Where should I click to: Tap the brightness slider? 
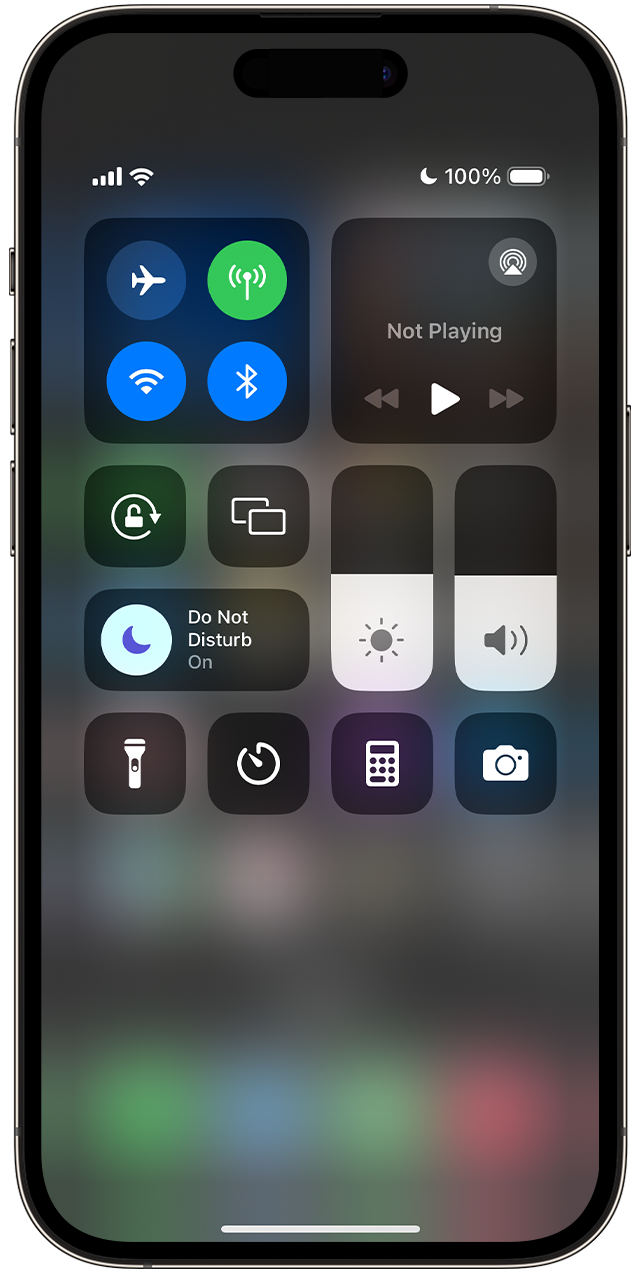pos(382,578)
